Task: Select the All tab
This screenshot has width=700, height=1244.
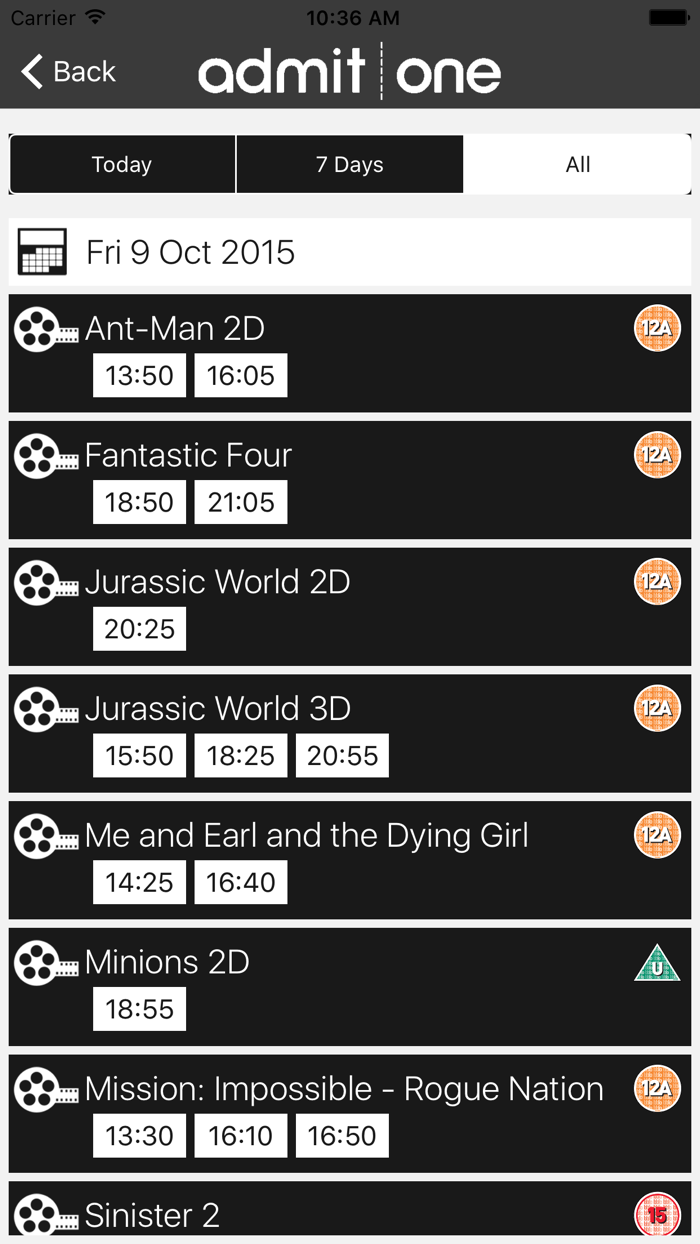Action: point(578,165)
